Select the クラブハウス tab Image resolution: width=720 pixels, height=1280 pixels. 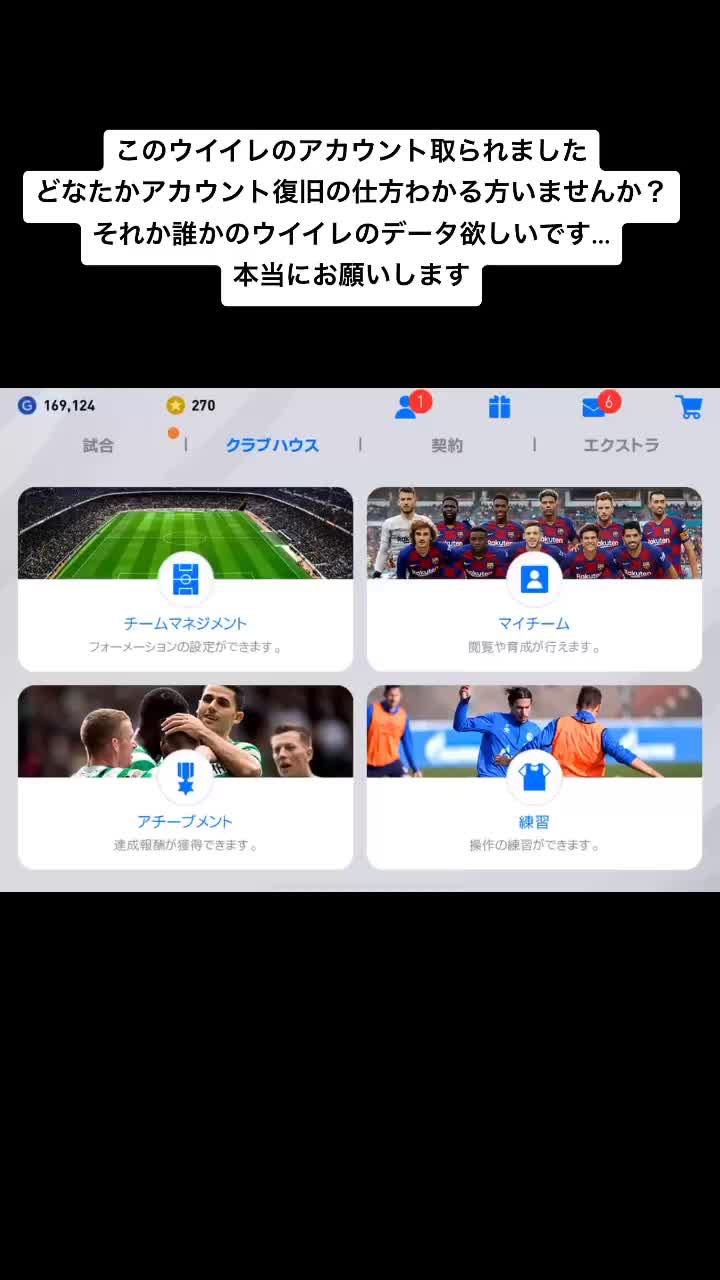pos(272,446)
